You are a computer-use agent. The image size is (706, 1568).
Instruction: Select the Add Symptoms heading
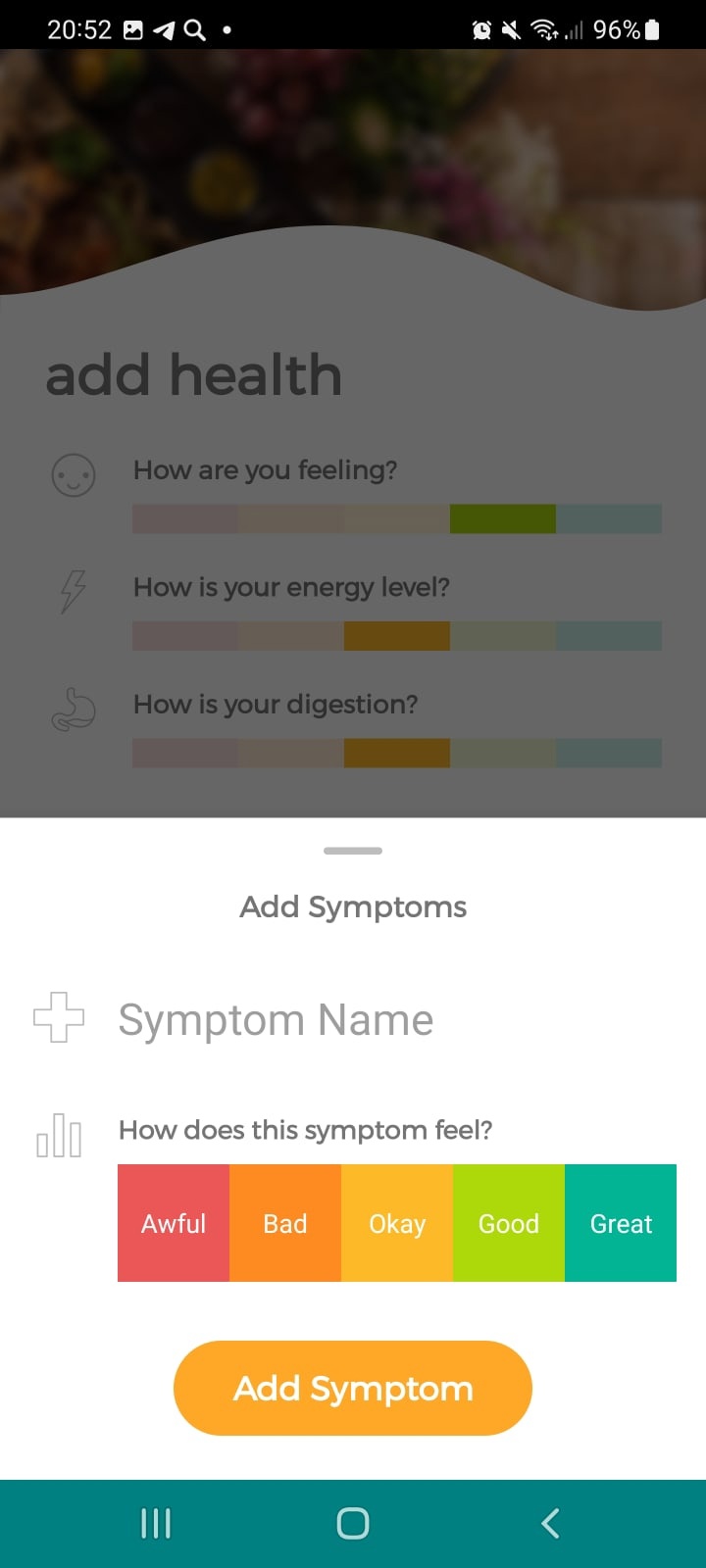coord(352,906)
